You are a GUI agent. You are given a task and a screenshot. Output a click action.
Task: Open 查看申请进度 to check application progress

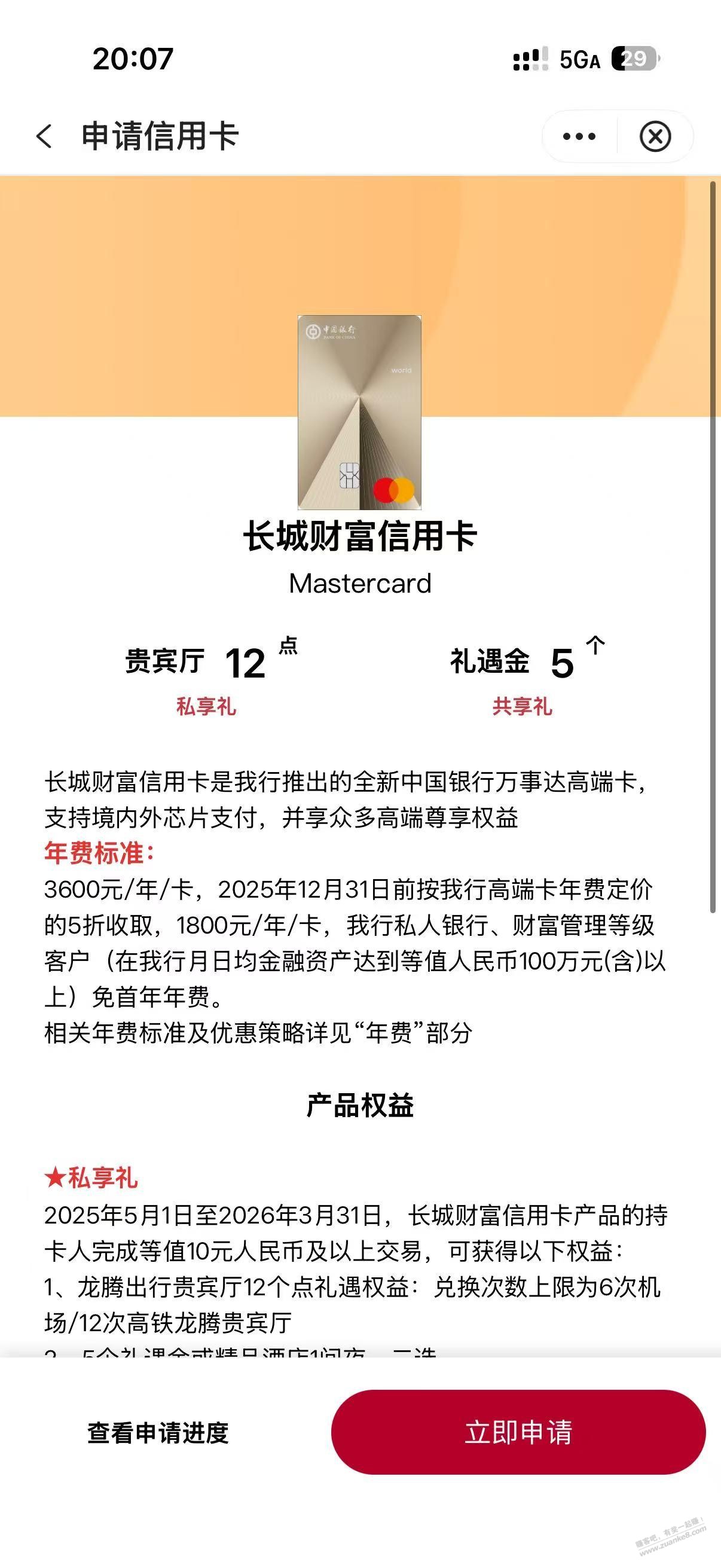click(x=158, y=1433)
